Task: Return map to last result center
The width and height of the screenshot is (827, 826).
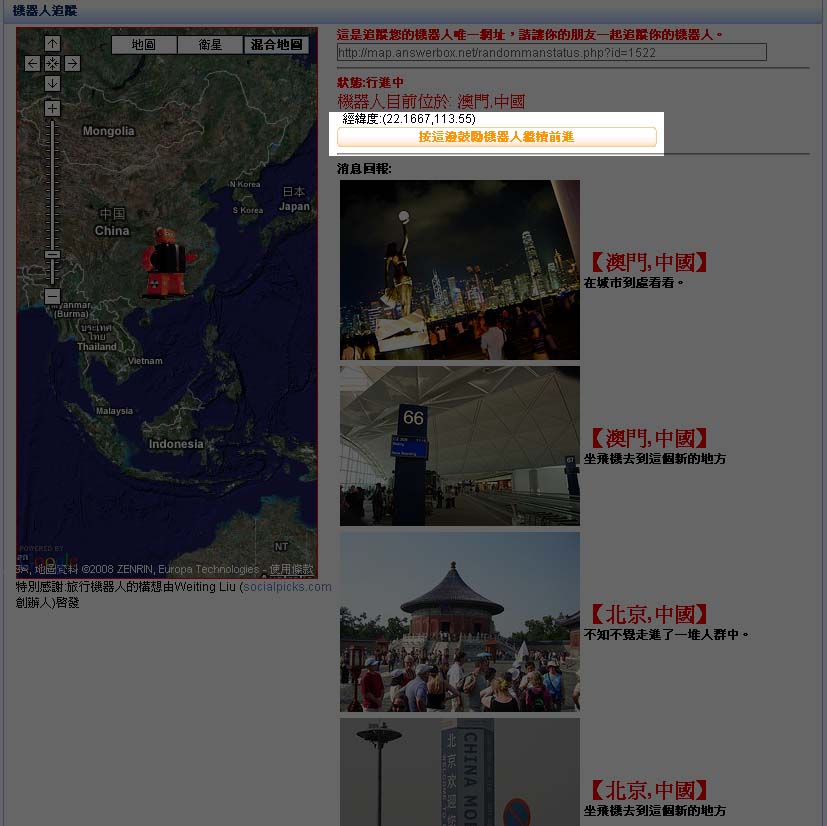Action: pyautogui.click(x=52, y=63)
